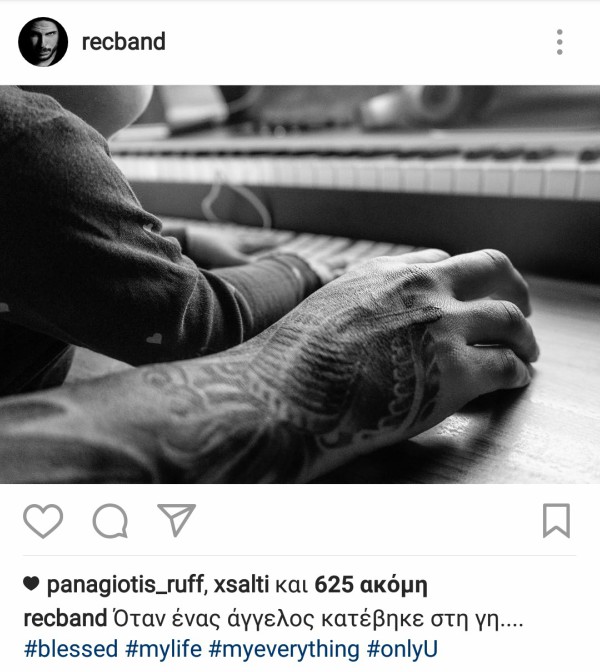Open the comment bubble icon
The width and height of the screenshot is (600, 672).
109,520
